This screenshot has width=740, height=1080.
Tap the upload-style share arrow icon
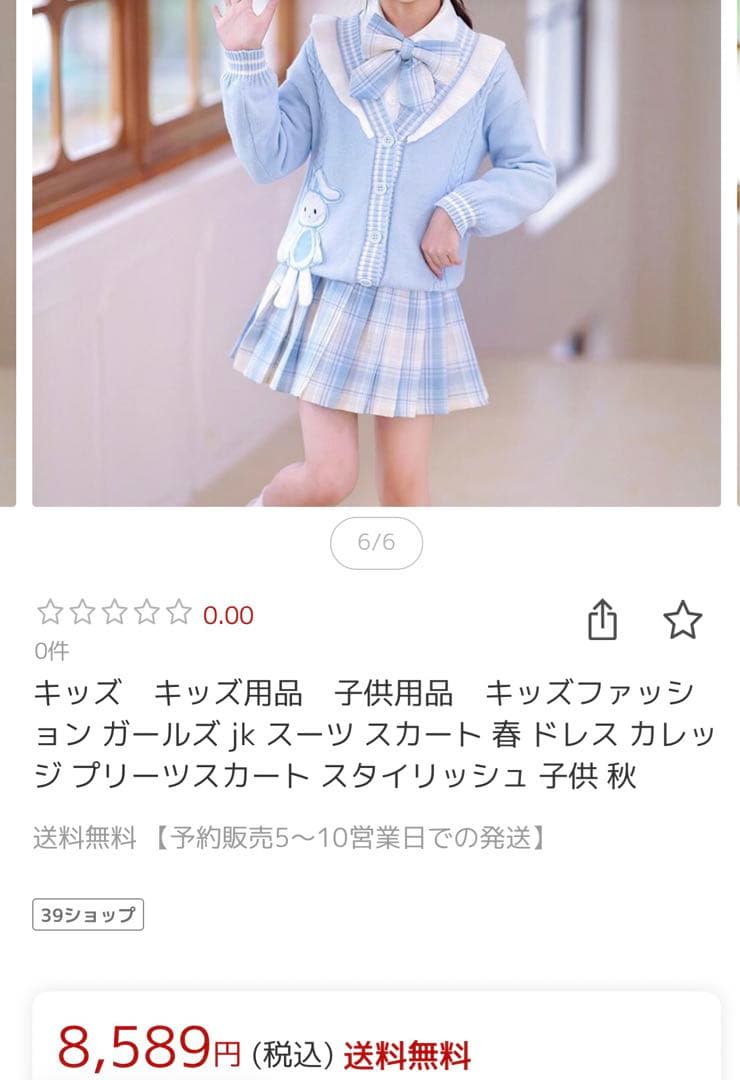604,620
